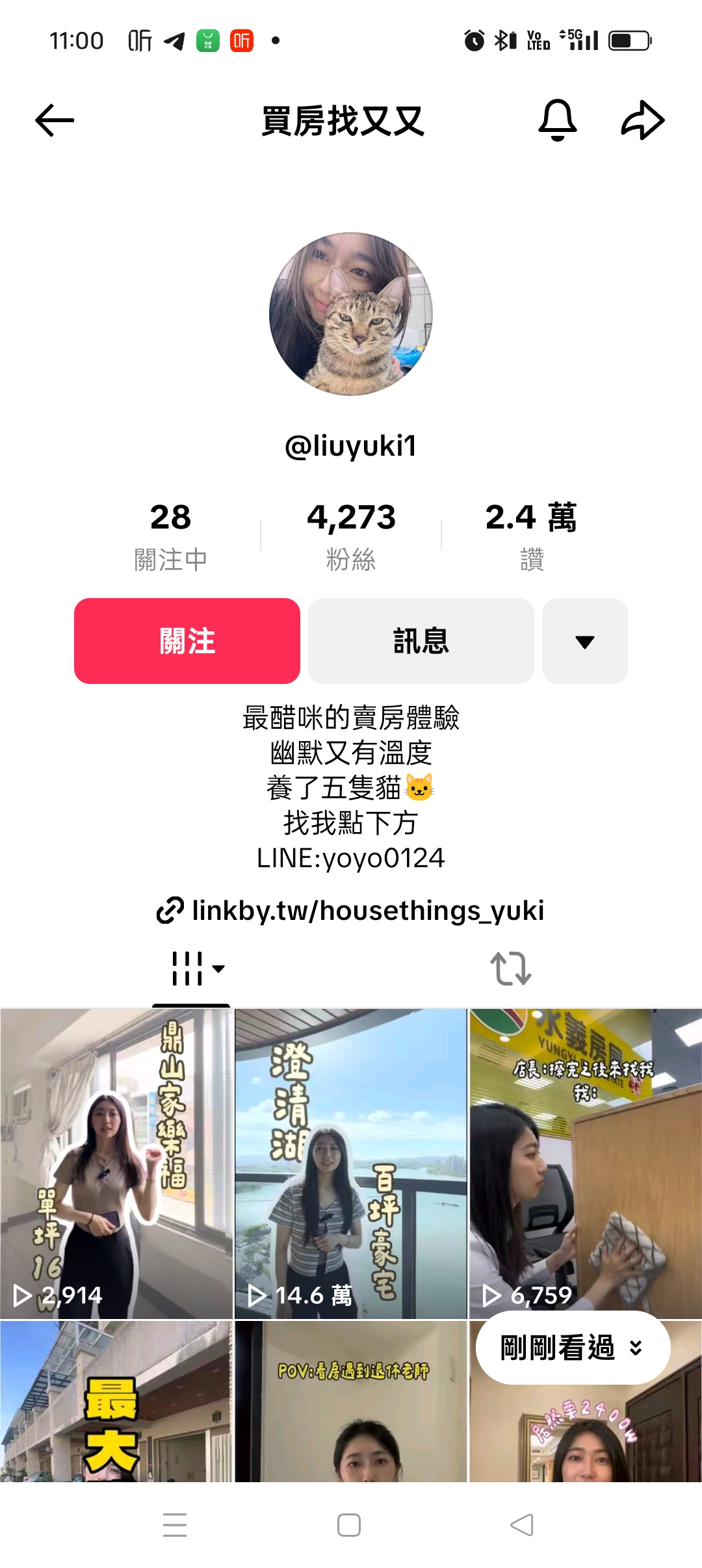Expand the suggested accounts dropdown arrow
The width and height of the screenshot is (702, 1568).
[584, 641]
